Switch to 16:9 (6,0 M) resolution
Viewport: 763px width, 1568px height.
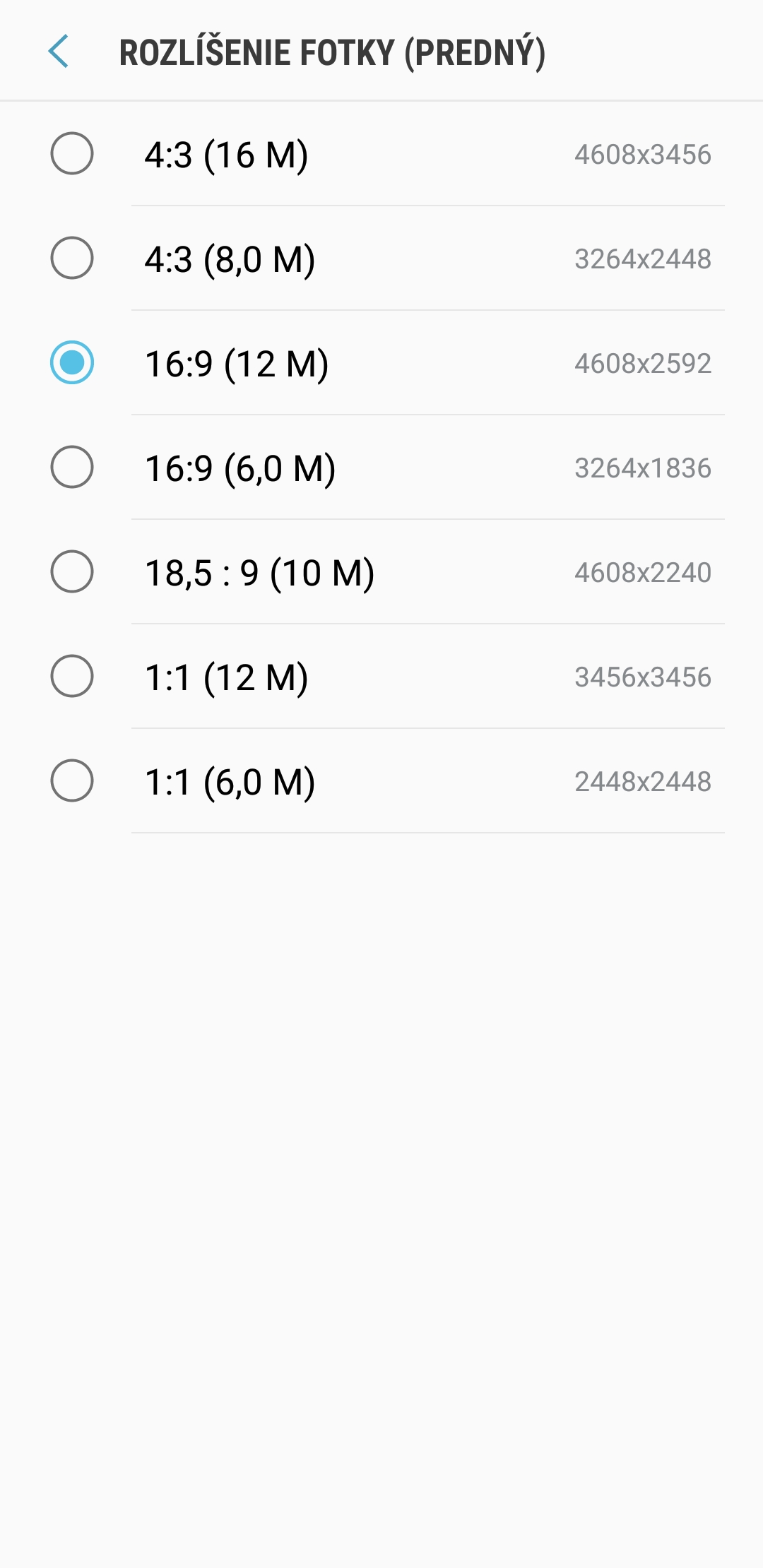[x=381, y=468]
